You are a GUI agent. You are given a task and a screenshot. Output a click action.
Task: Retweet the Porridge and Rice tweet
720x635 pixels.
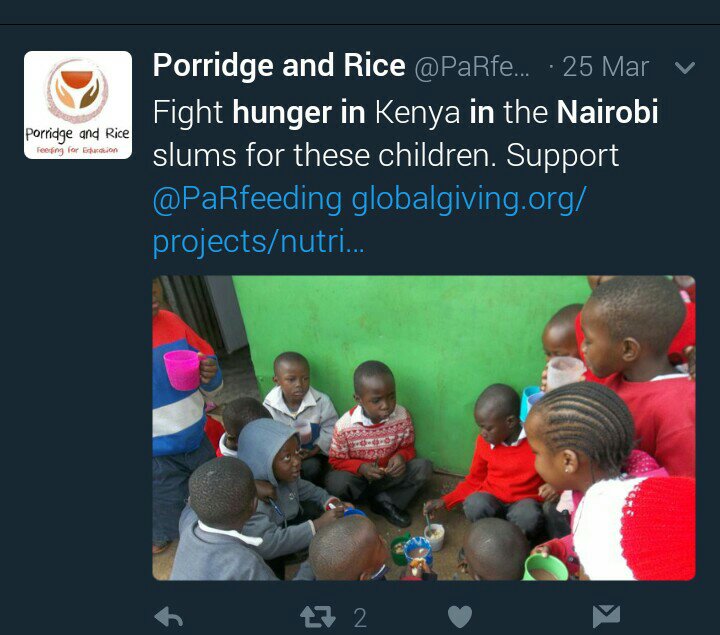coord(319,617)
